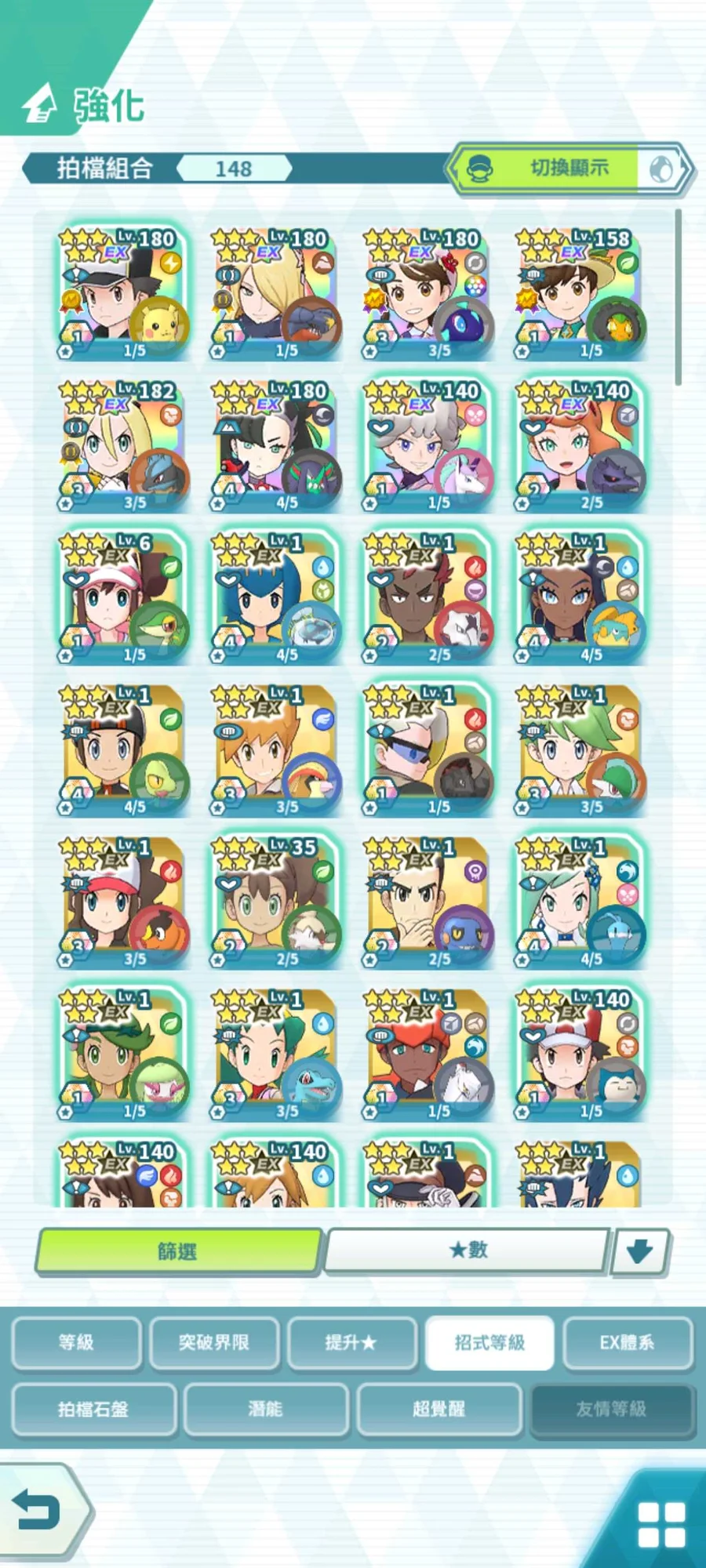The height and width of the screenshot is (1568, 706).
Task: Pick the Snorlax sync pair Lv.140
Action: 579,1054
